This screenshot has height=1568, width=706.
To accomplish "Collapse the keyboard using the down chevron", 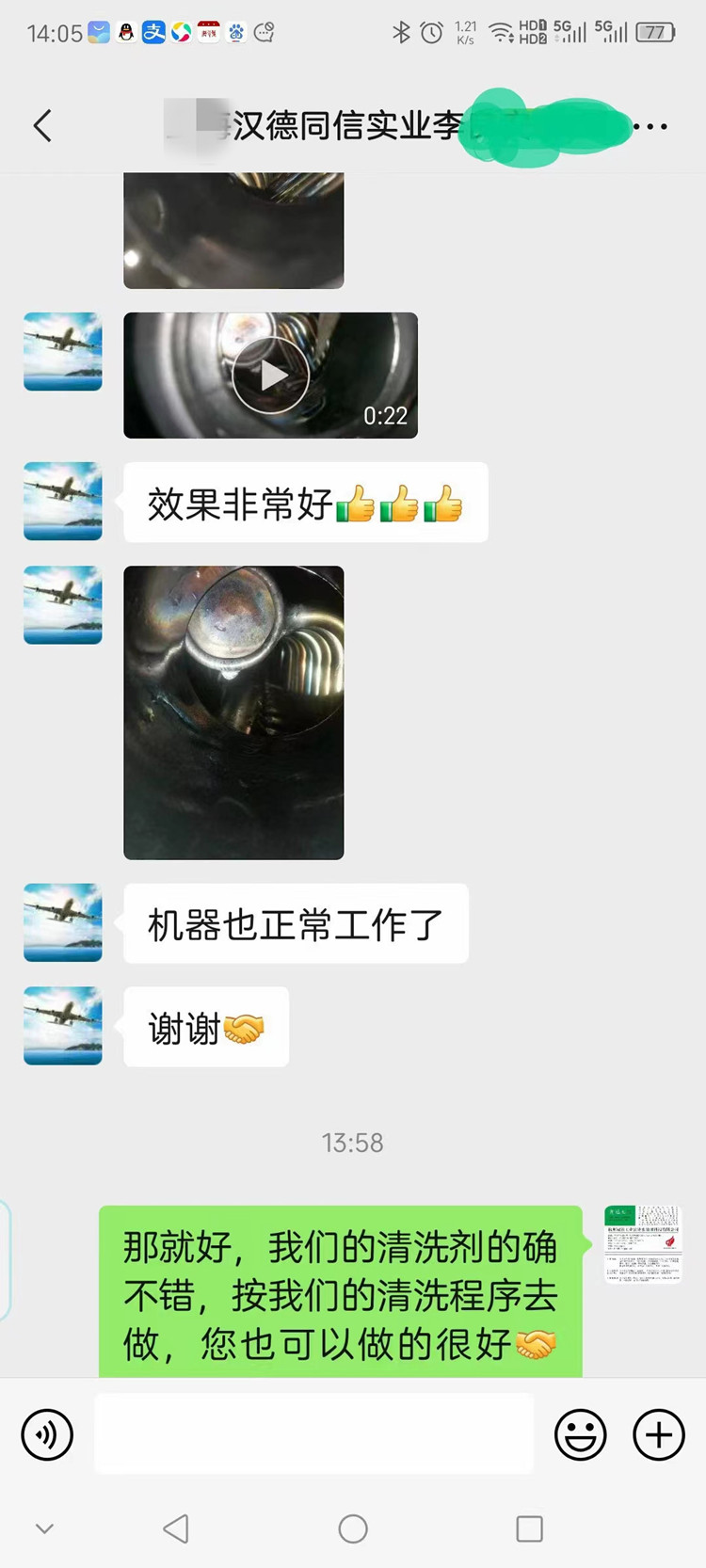I will point(44,1528).
